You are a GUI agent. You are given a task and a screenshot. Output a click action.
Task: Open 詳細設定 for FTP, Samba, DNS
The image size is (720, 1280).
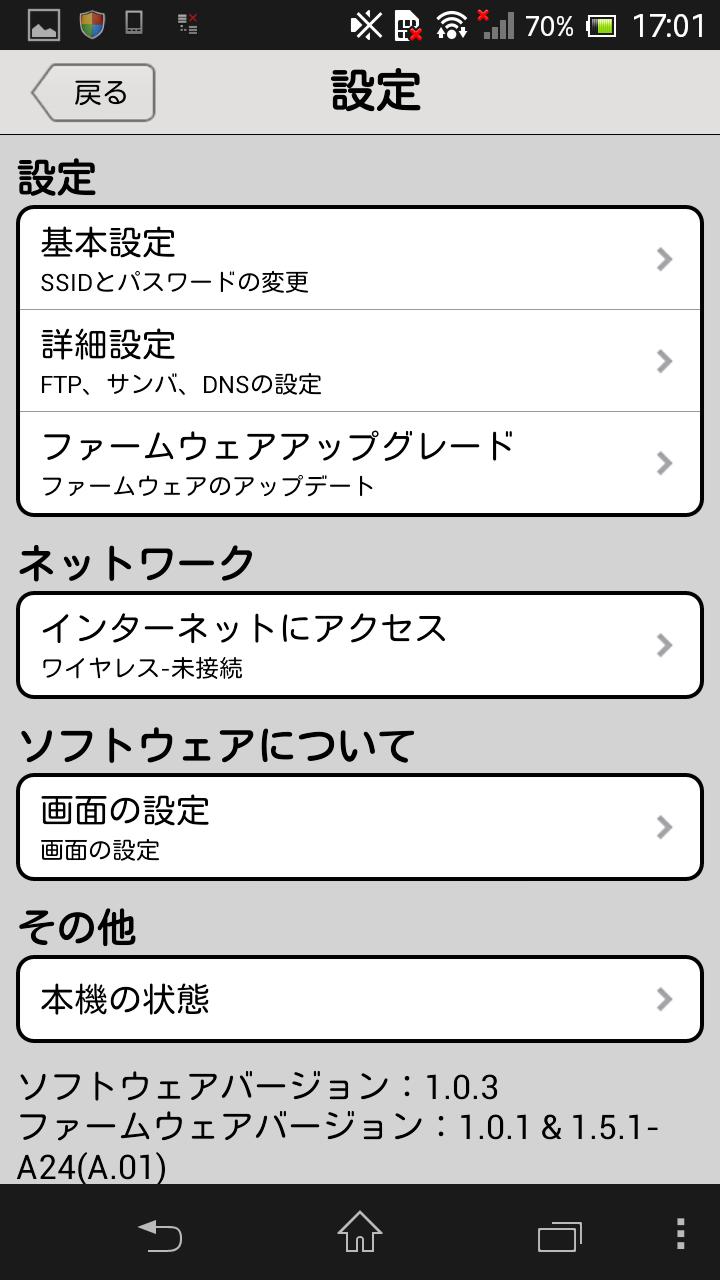360,361
